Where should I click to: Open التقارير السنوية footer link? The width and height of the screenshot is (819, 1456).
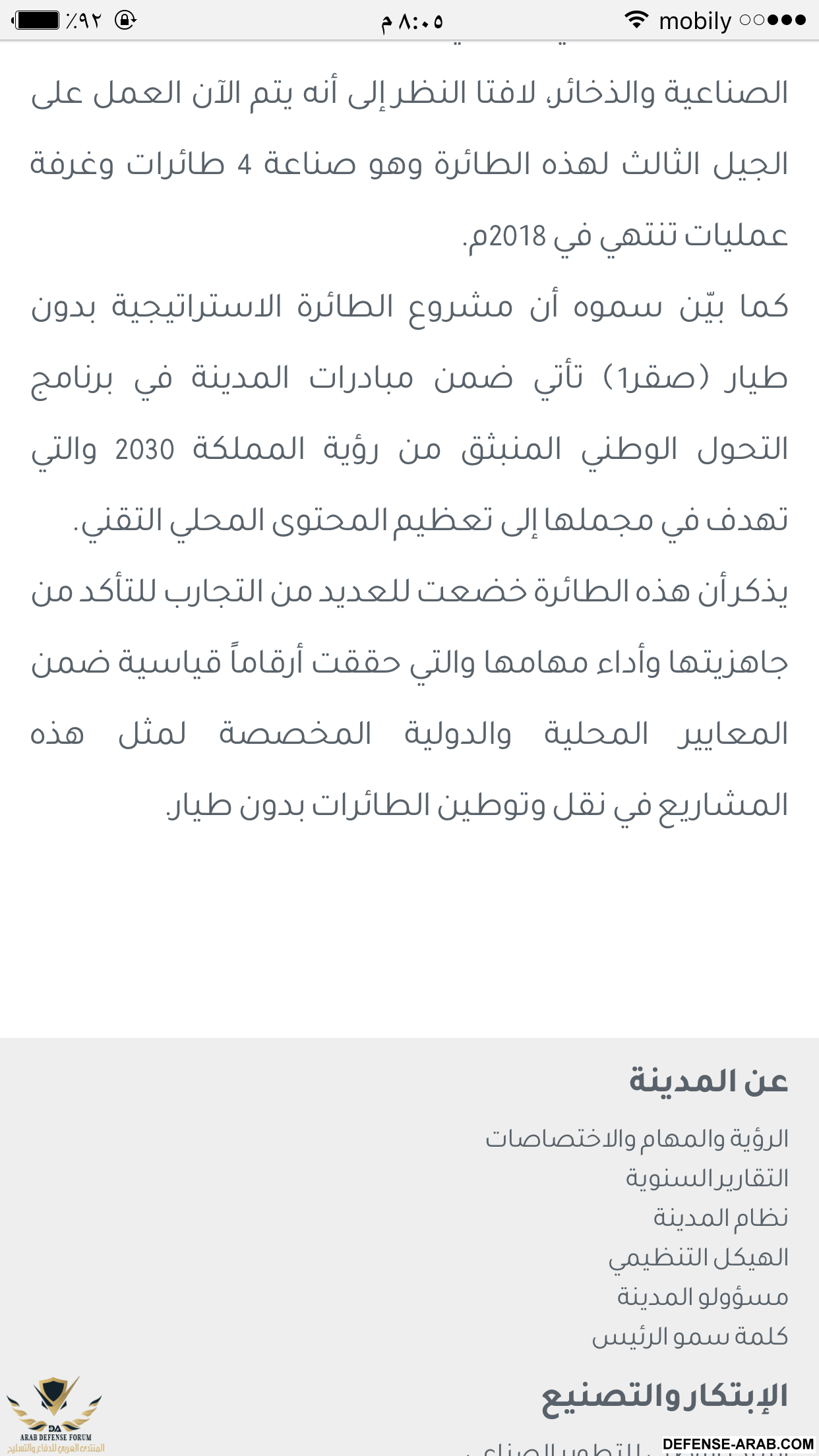(x=706, y=1178)
